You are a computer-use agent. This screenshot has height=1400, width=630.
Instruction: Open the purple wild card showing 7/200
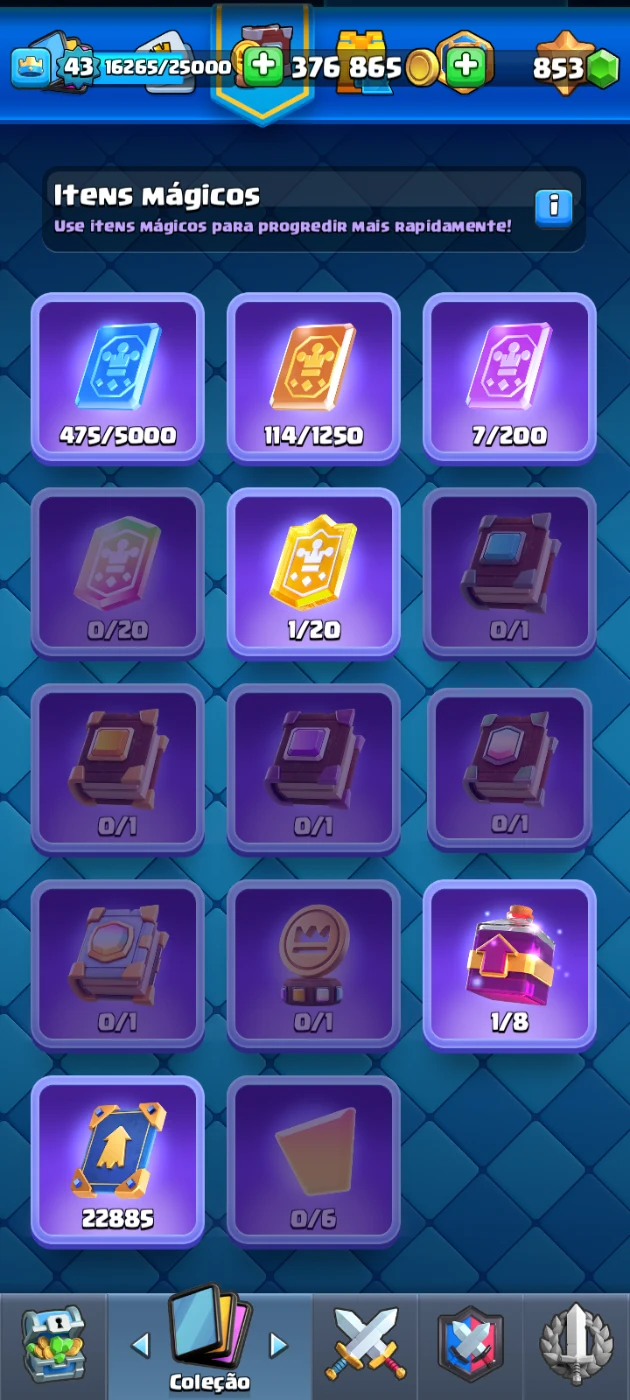(510, 377)
